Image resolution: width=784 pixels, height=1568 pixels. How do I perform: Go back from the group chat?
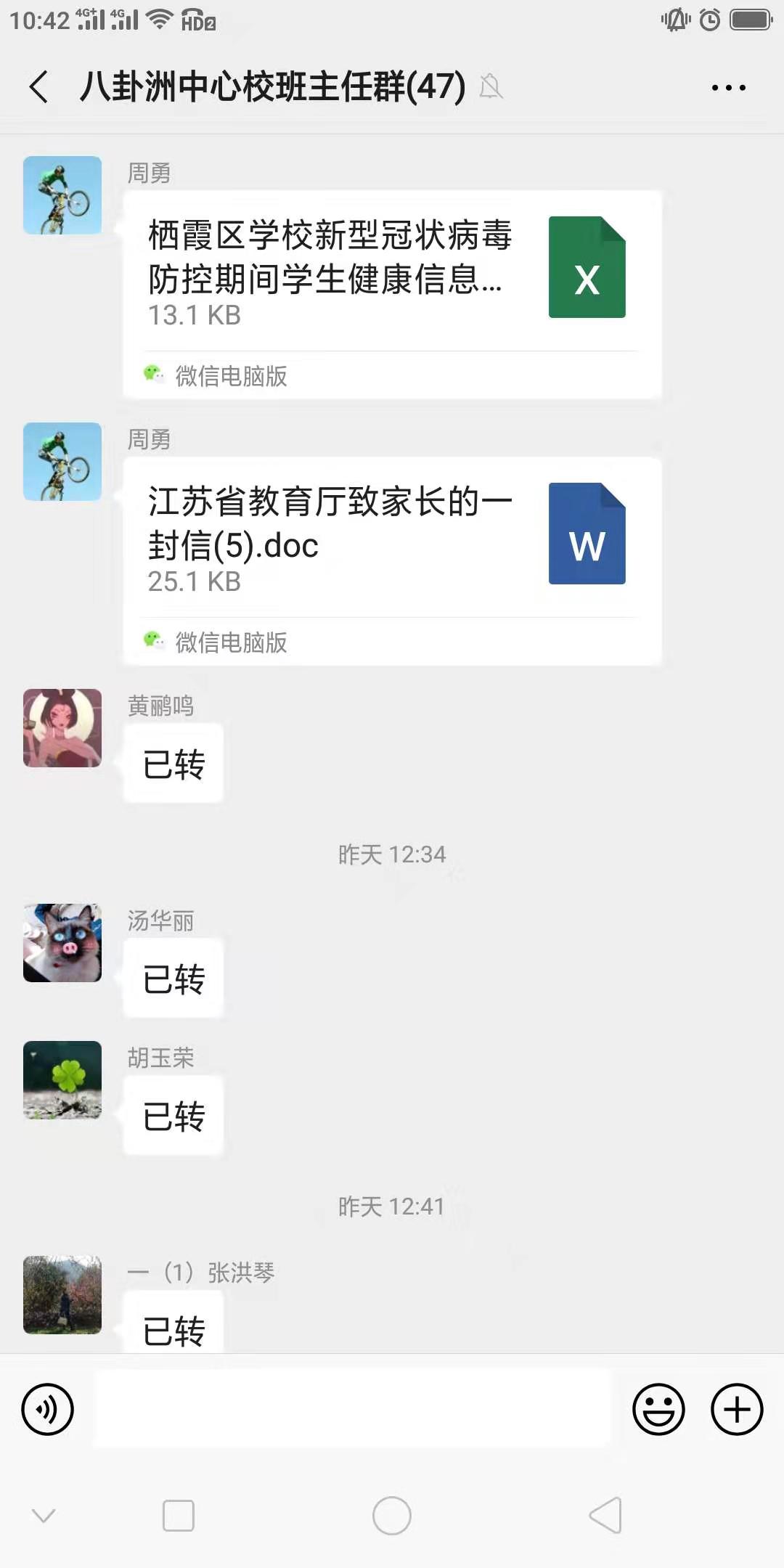point(40,87)
